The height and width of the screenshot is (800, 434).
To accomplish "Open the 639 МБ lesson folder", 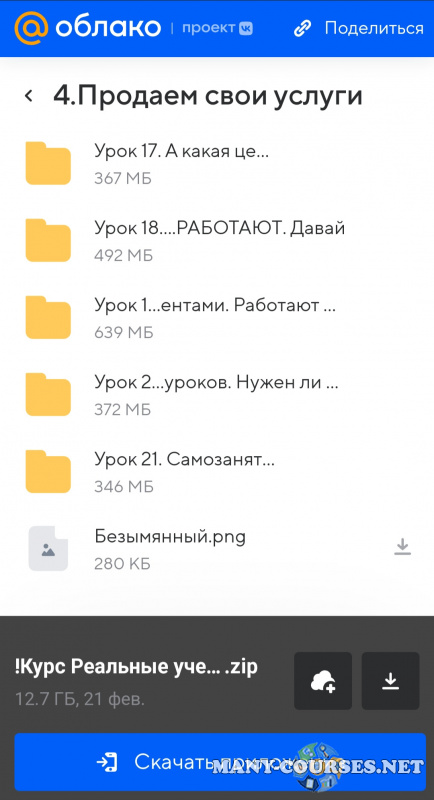I will point(217,318).
